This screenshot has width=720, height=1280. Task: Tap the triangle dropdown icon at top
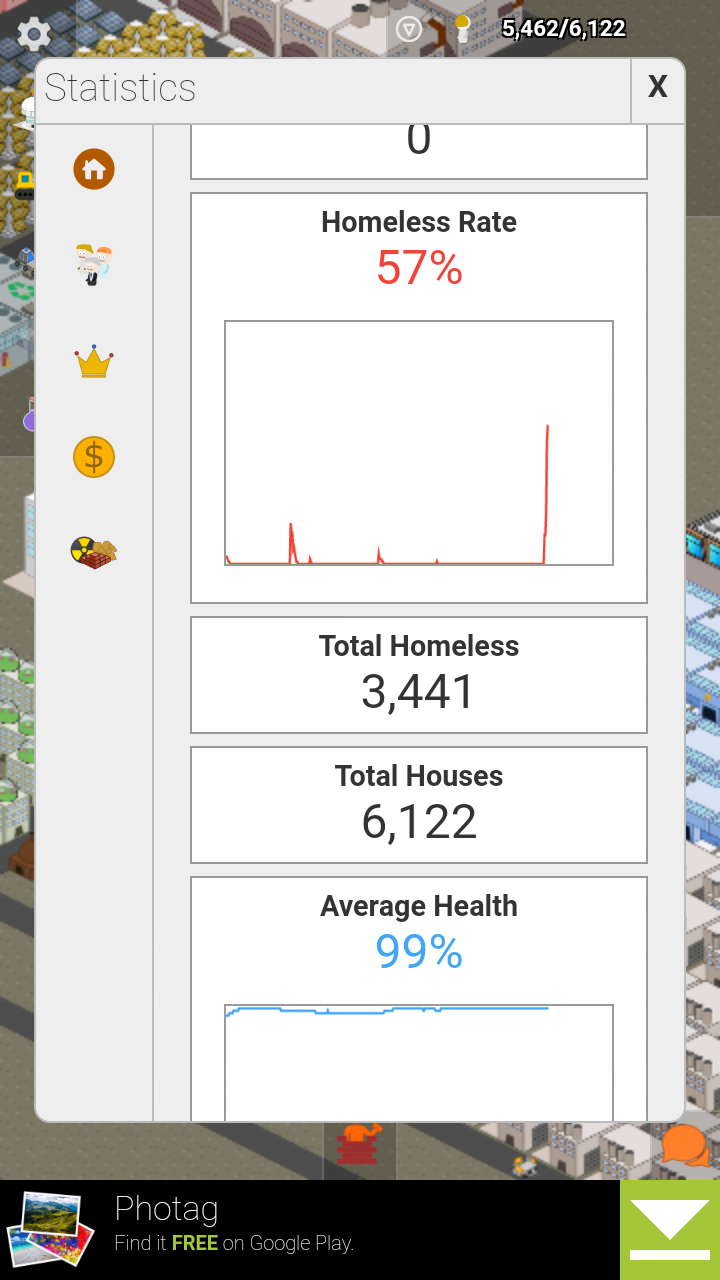point(408,29)
